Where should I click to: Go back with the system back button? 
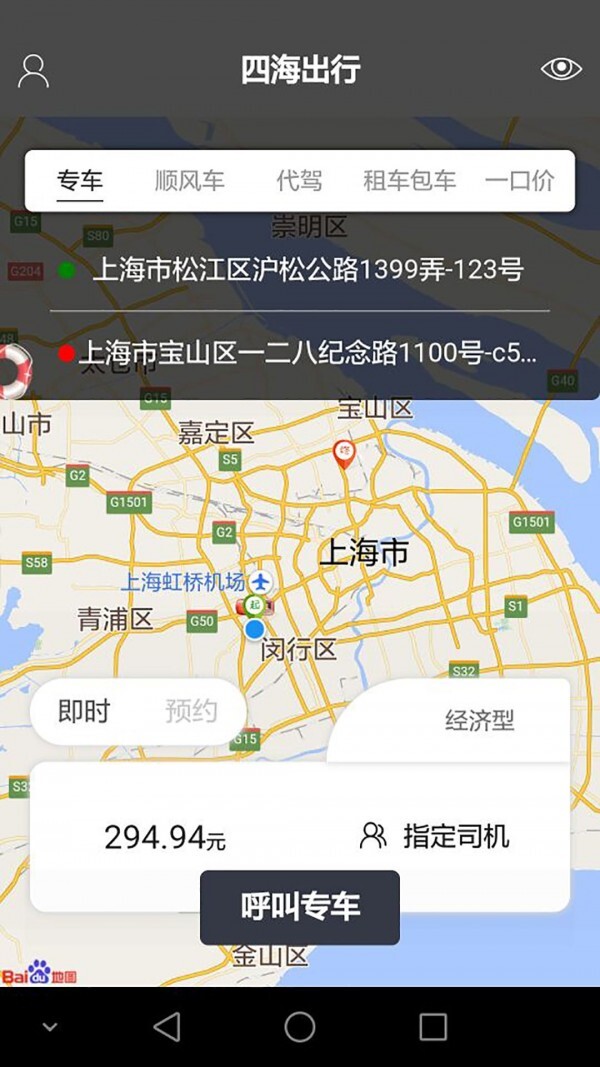click(x=167, y=1026)
